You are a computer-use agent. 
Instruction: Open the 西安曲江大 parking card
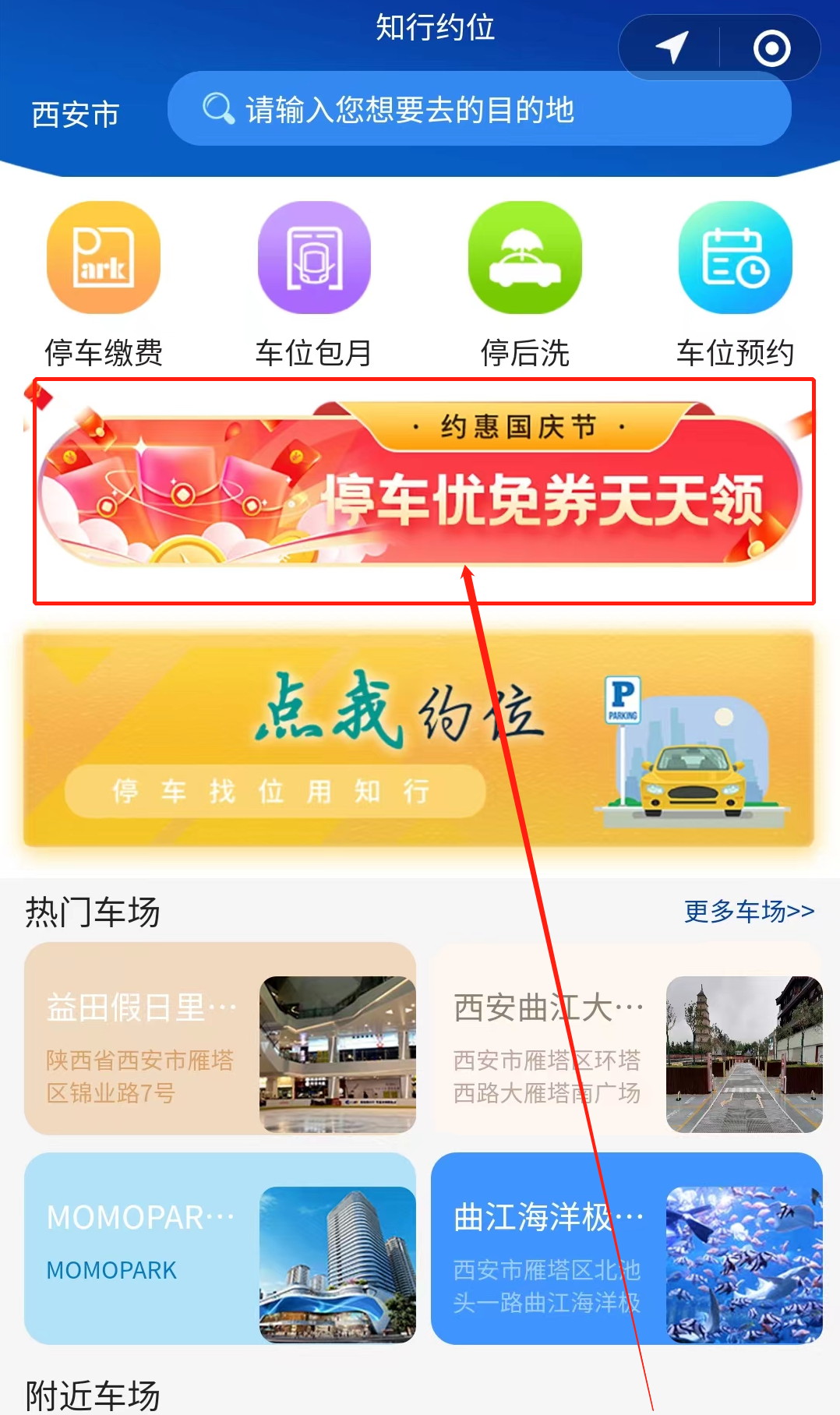(626, 1039)
